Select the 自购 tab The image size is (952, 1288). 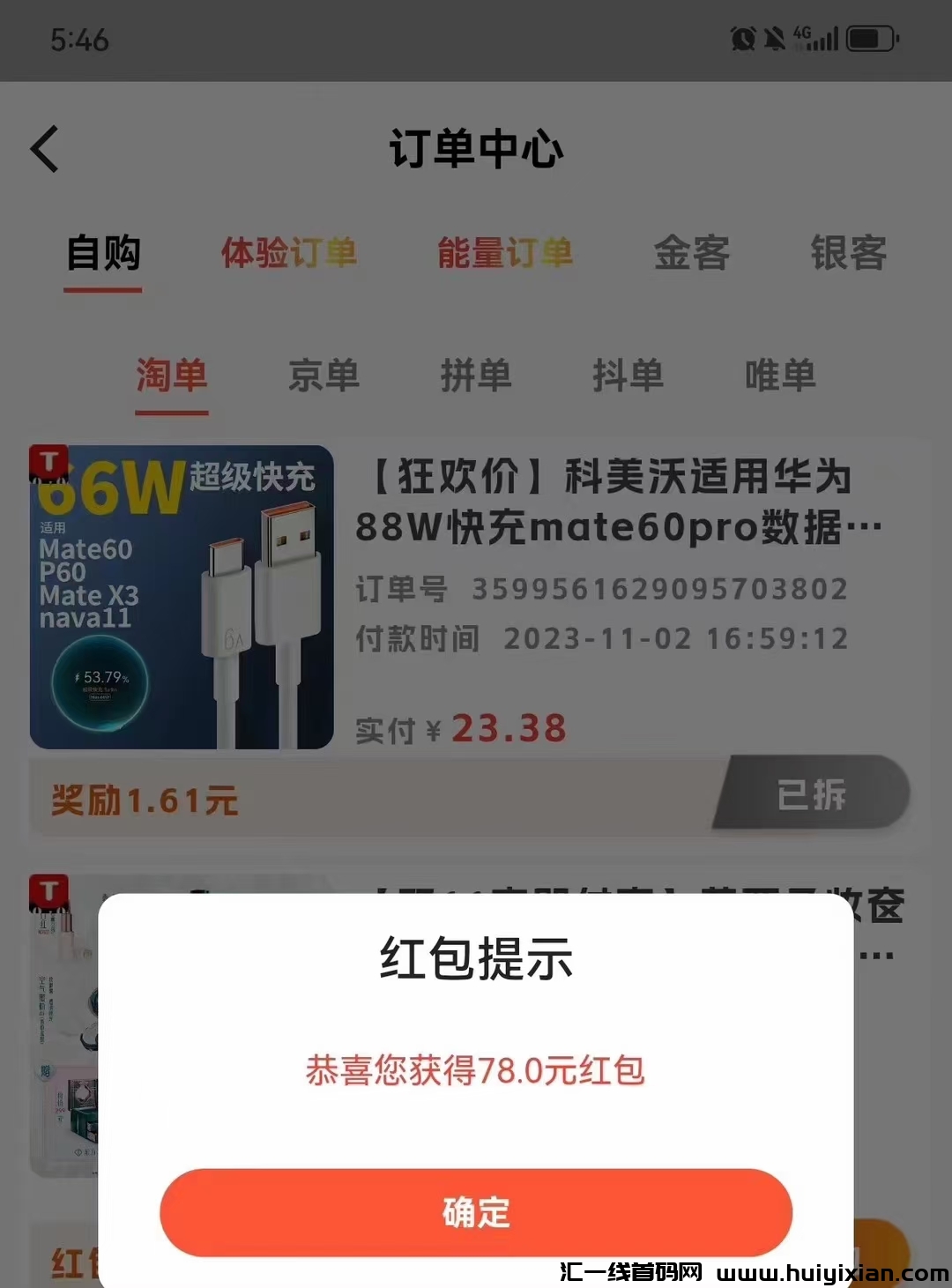104,253
